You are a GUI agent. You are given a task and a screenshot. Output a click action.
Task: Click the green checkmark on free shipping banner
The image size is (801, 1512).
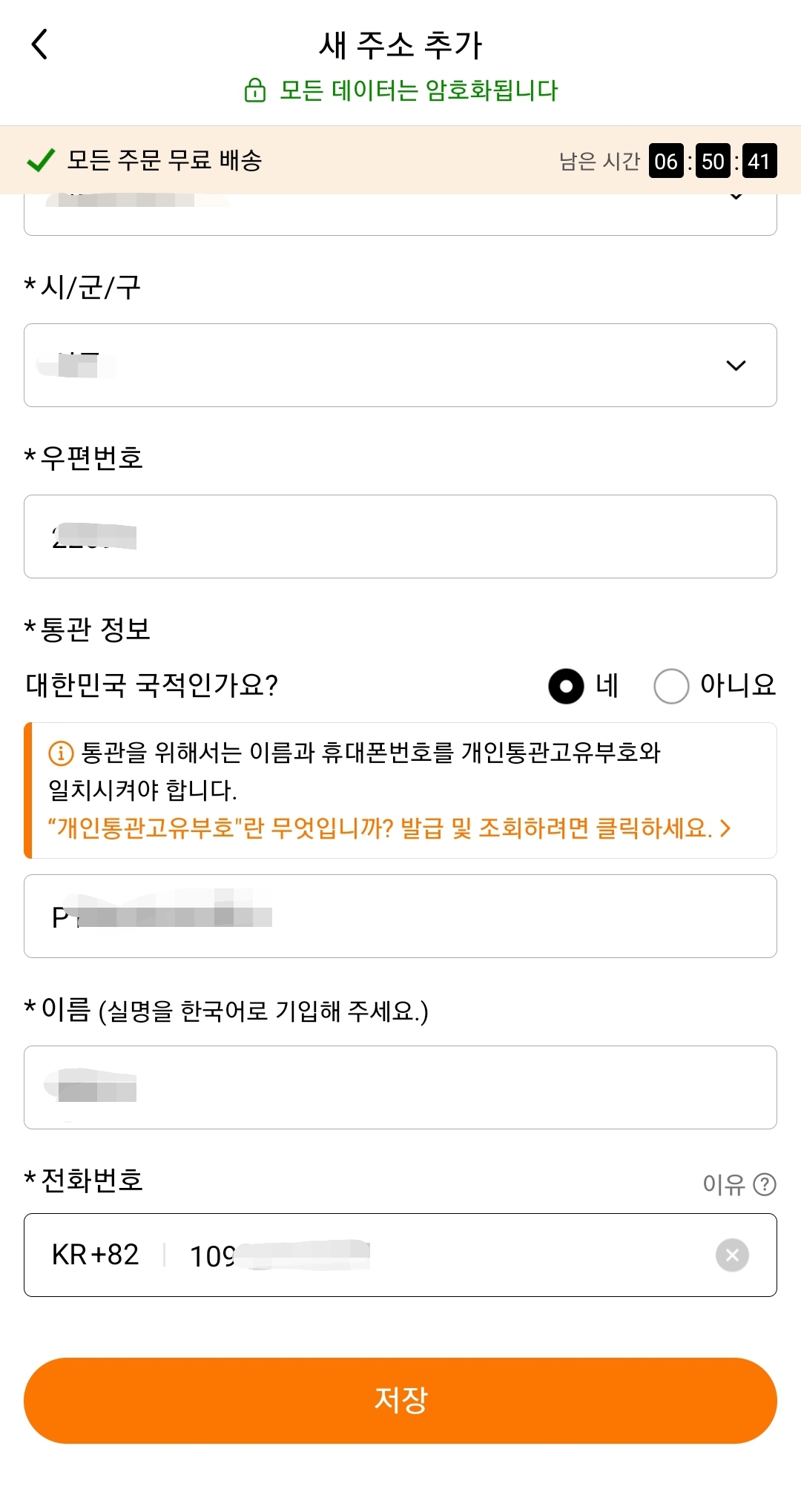(x=39, y=158)
